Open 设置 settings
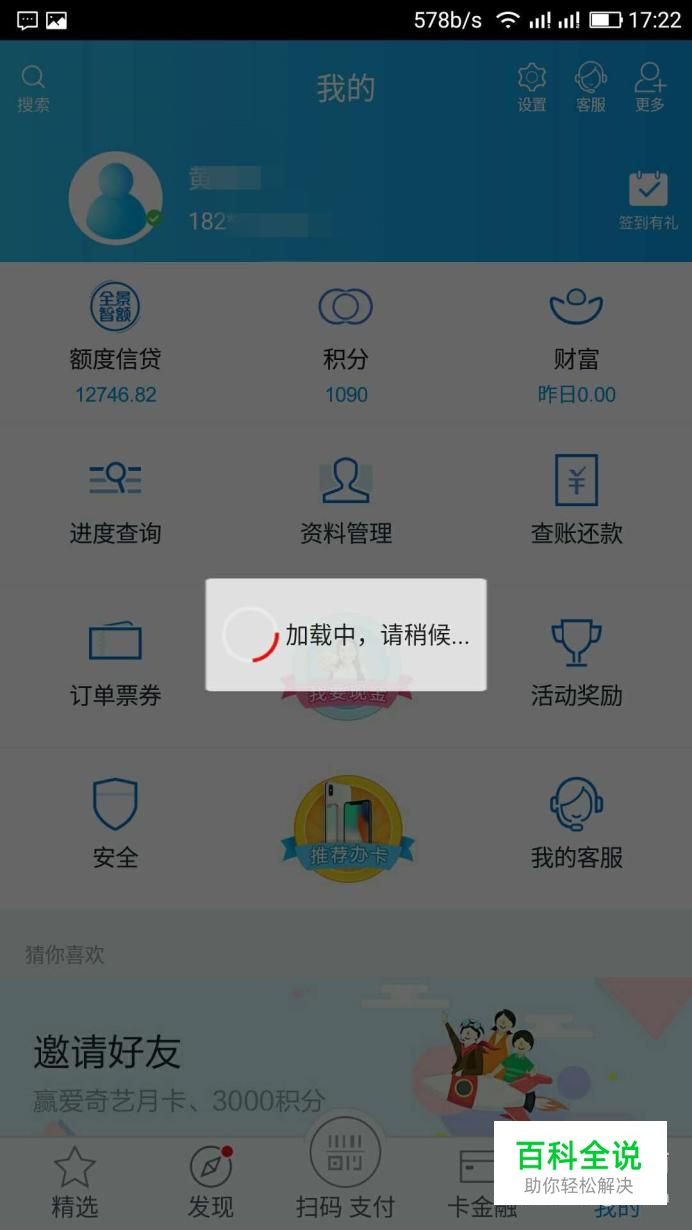The image size is (692, 1230). (x=532, y=88)
